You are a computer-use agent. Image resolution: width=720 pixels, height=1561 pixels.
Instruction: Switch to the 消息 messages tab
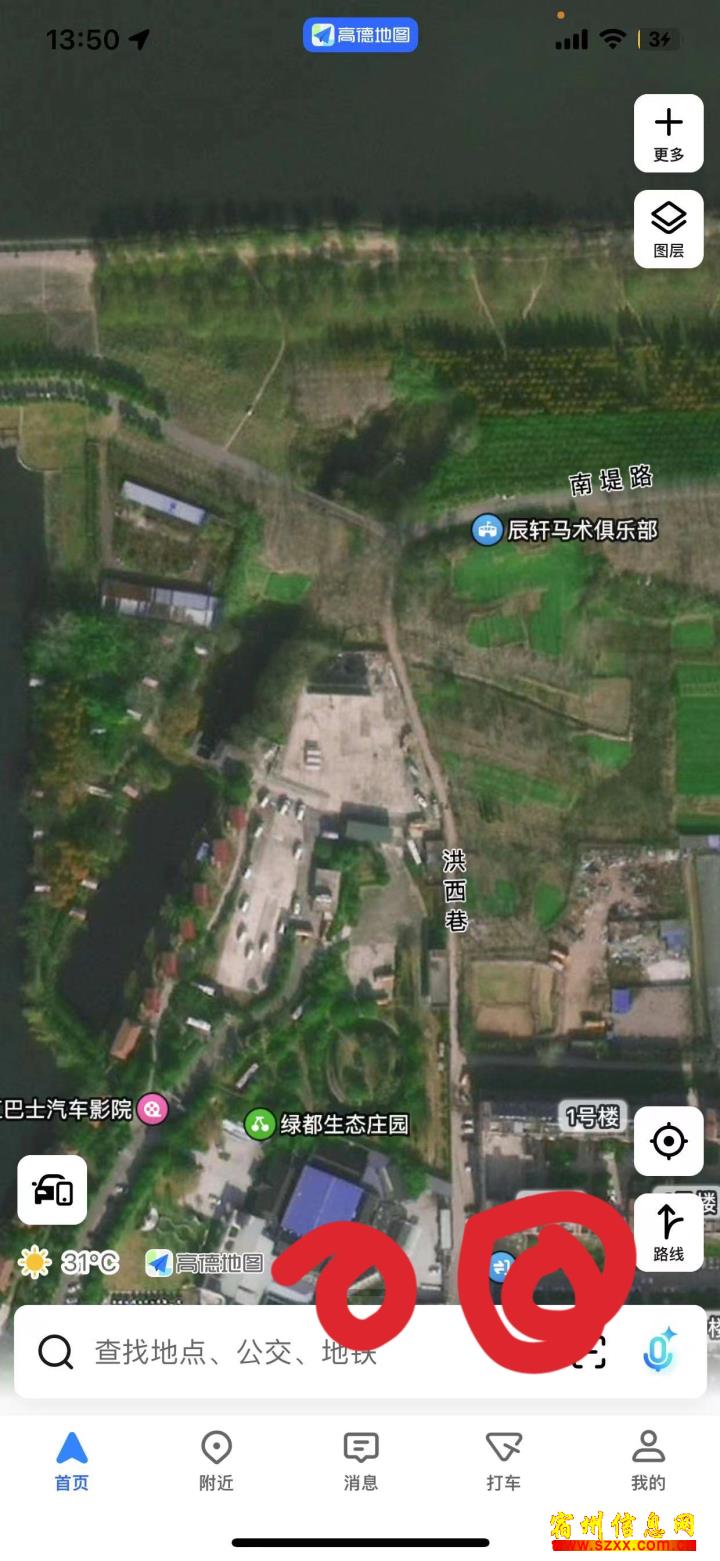click(360, 1461)
